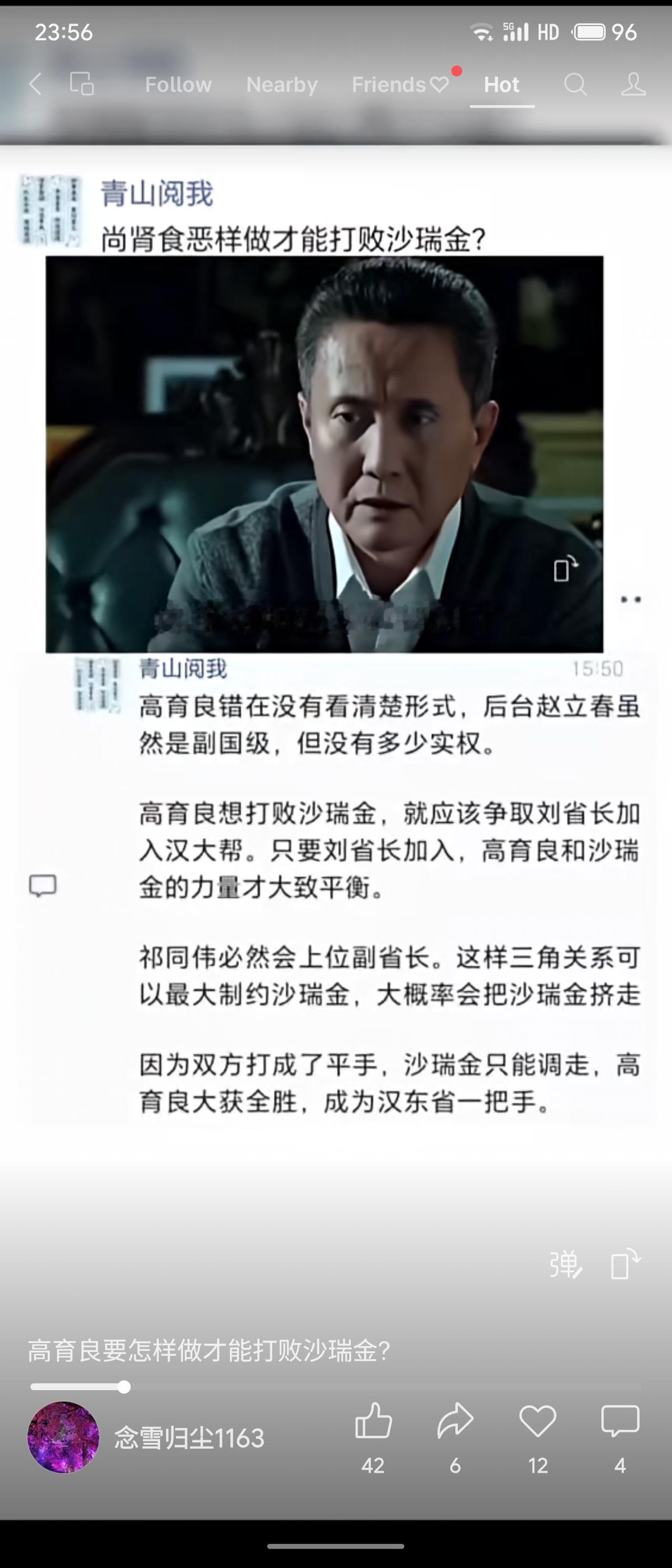The width and height of the screenshot is (672, 1568).
Task: Tap the Follow feed label
Action: [177, 85]
